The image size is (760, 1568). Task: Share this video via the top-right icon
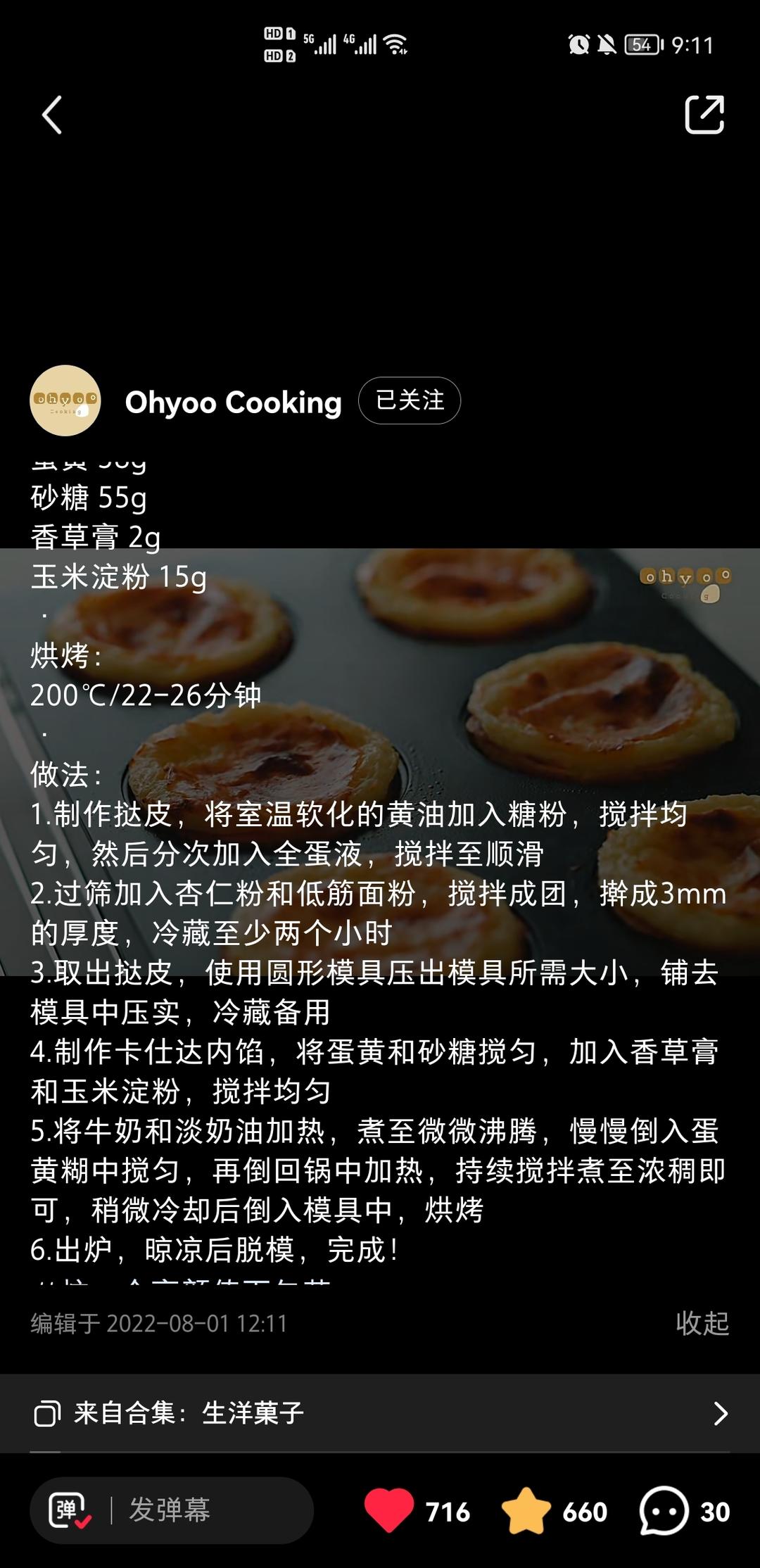(x=704, y=115)
